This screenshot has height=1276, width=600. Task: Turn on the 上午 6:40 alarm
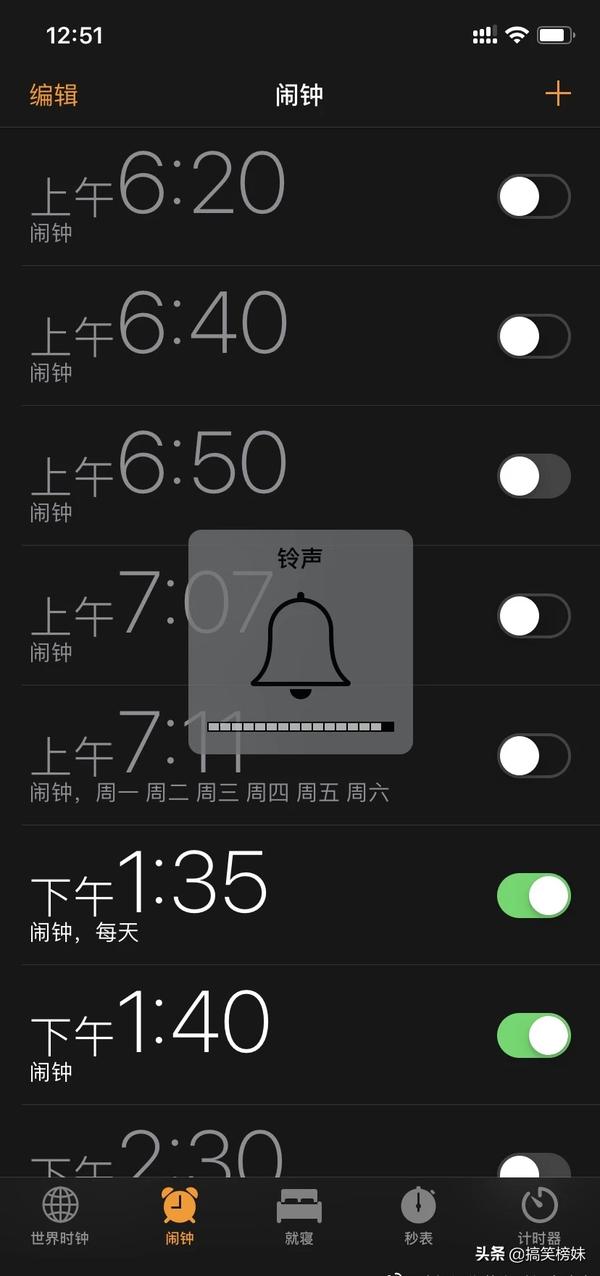tap(533, 336)
